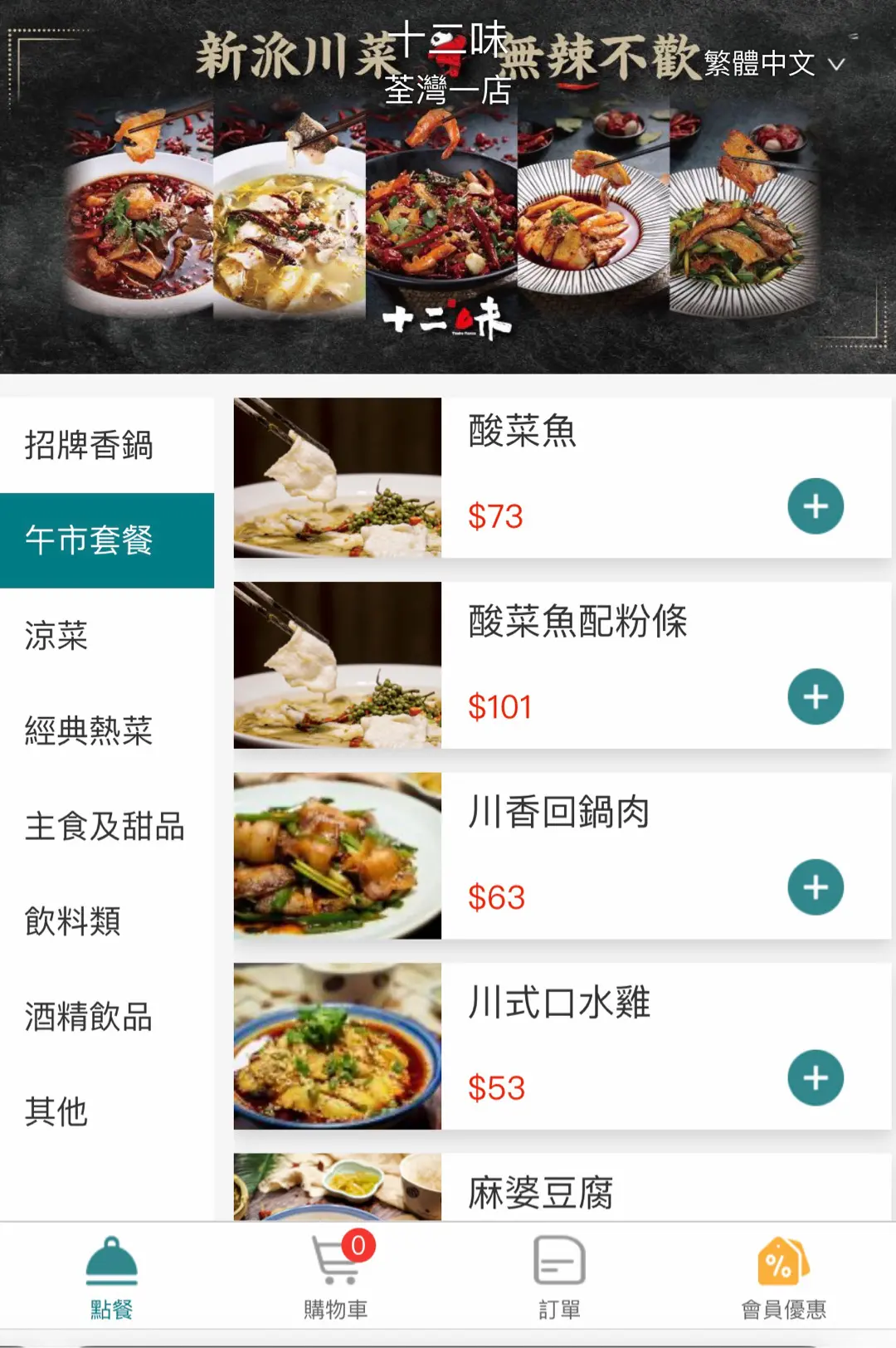Open the 經典熱菜 category
This screenshot has height=1348, width=896.
click(90, 731)
